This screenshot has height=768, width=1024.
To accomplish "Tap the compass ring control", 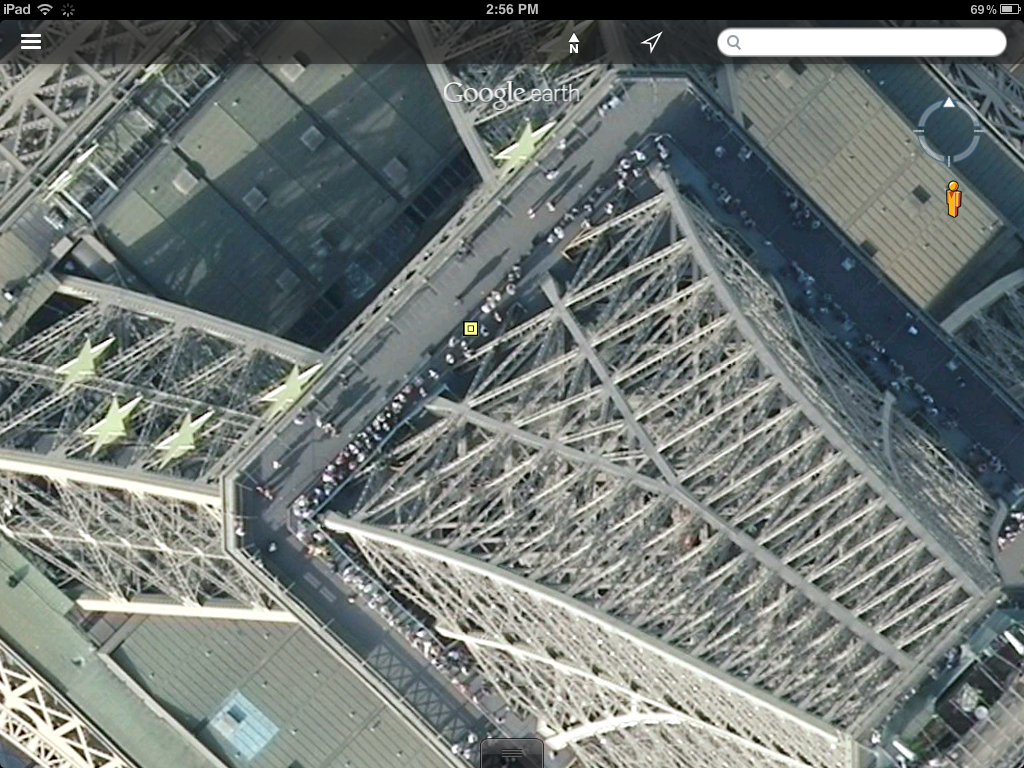I will 948,131.
